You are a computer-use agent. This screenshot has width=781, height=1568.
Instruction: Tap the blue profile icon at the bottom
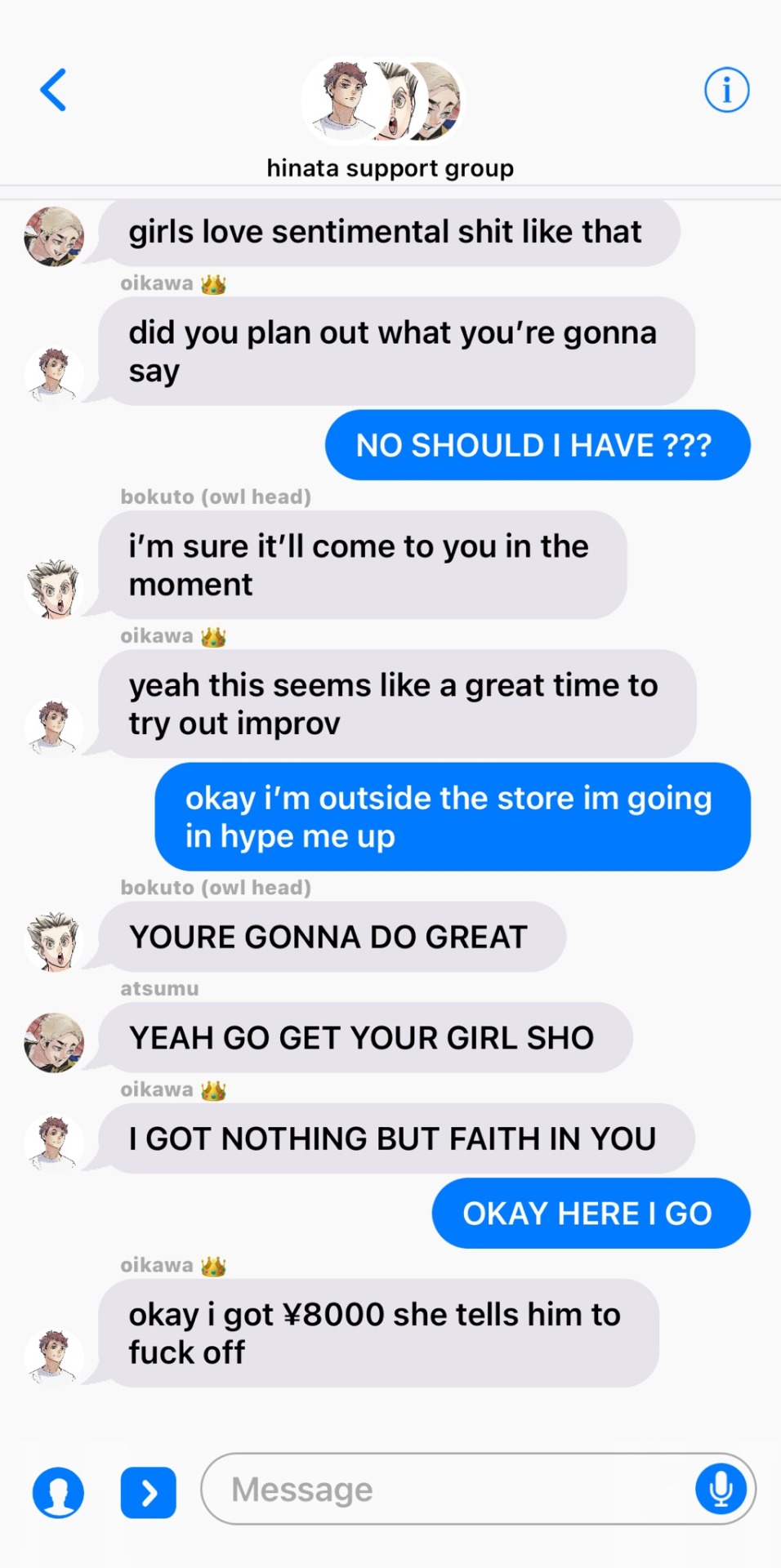point(58,1492)
